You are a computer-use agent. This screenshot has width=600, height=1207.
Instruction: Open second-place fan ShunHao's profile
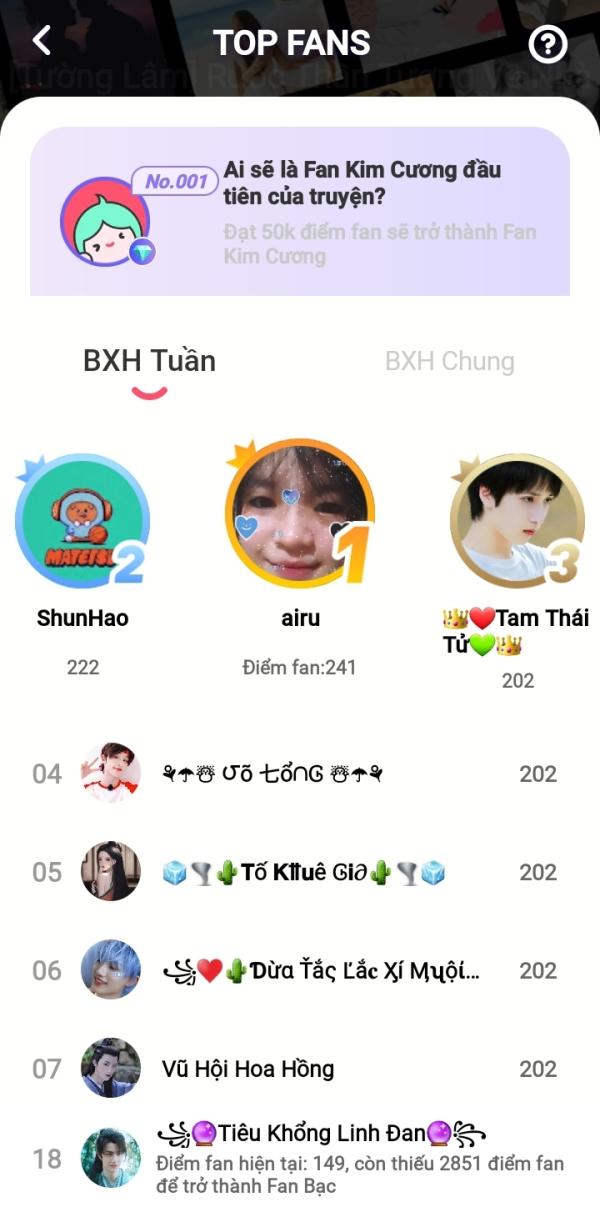coord(82,520)
